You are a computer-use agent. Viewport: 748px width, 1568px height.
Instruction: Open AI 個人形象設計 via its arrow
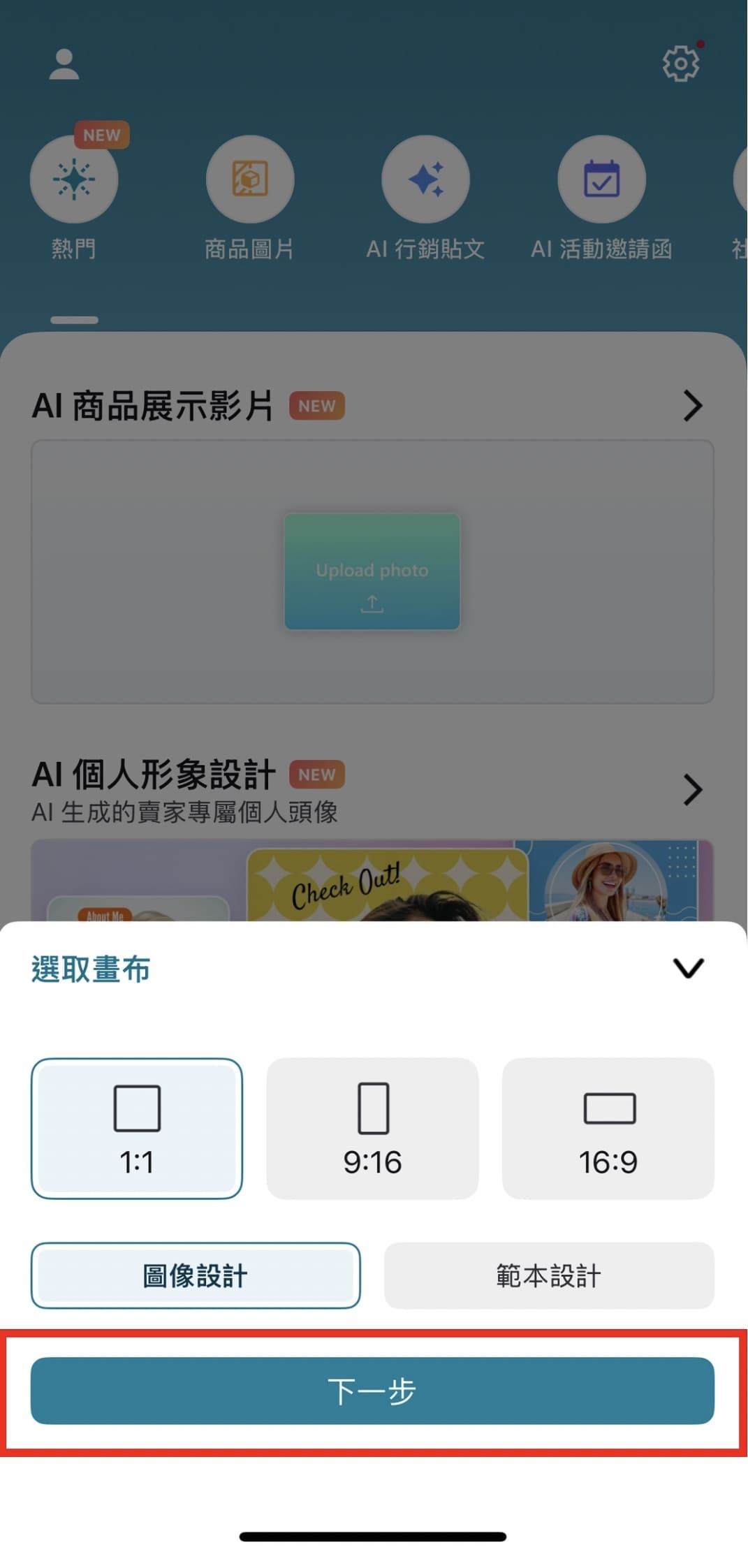[691, 789]
